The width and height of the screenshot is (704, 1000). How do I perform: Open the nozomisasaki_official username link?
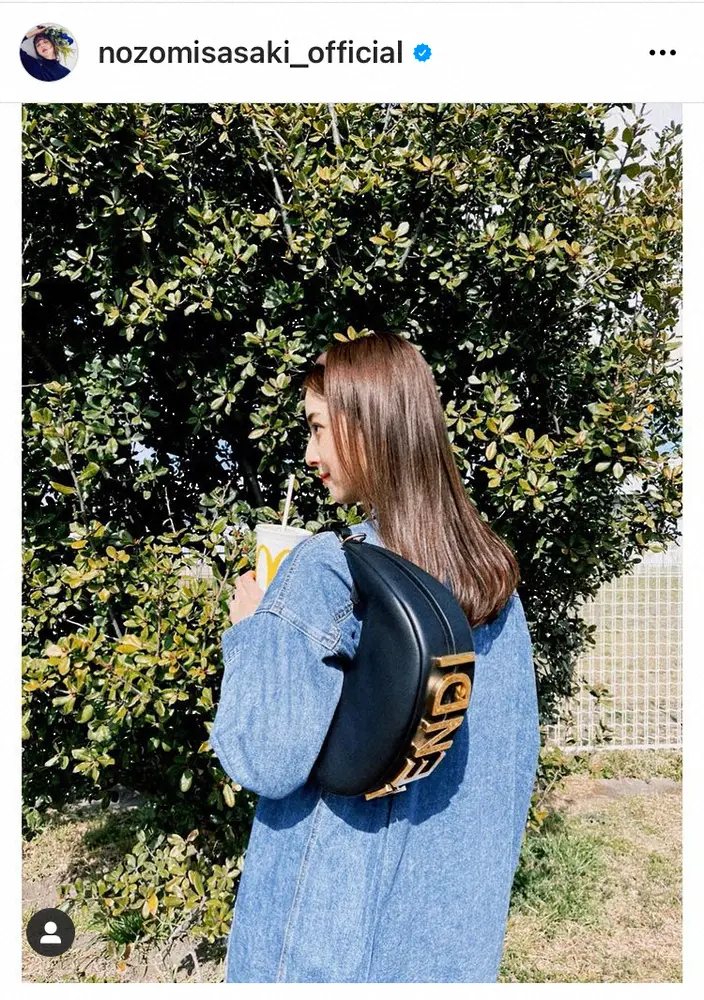click(250, 53)
